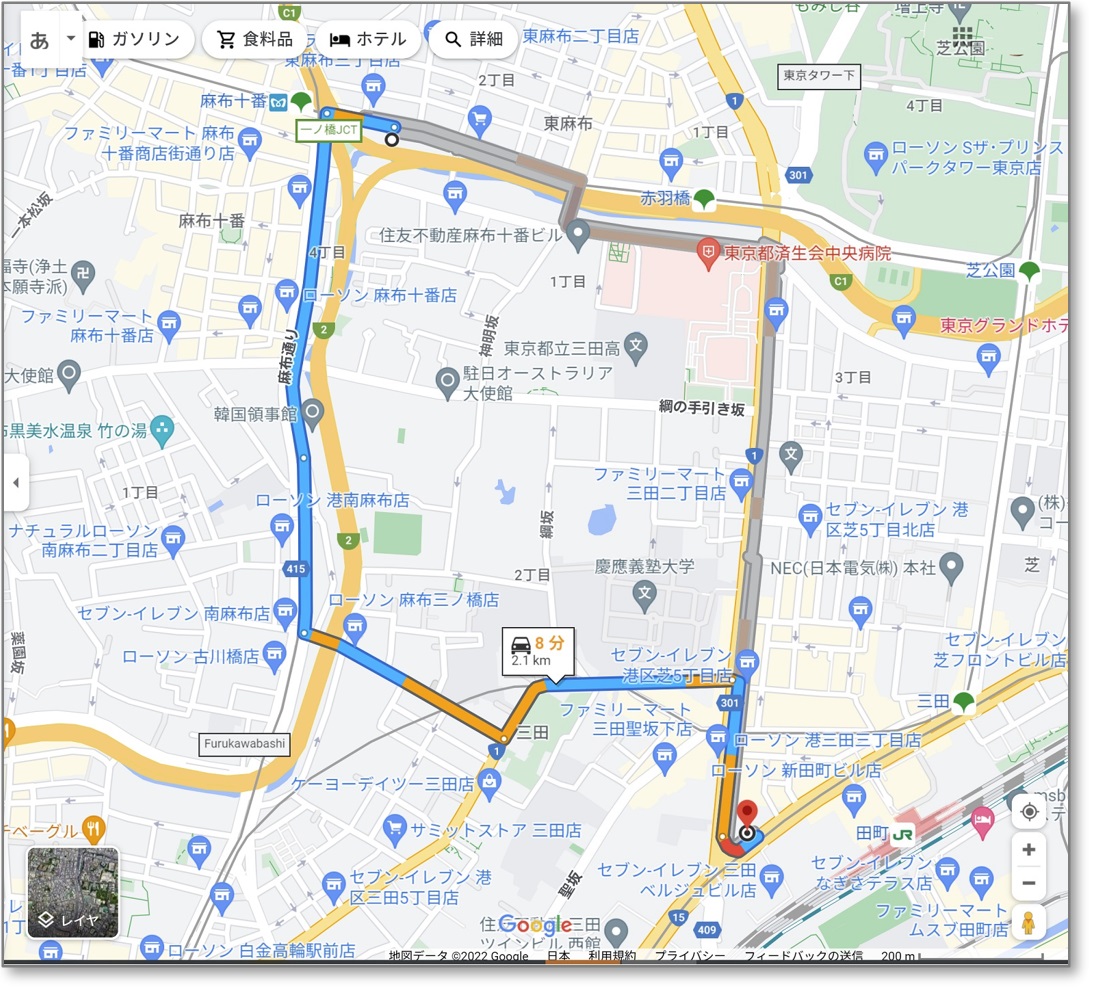
Task: Open the プライバシー link
Action: coord(691,956)
